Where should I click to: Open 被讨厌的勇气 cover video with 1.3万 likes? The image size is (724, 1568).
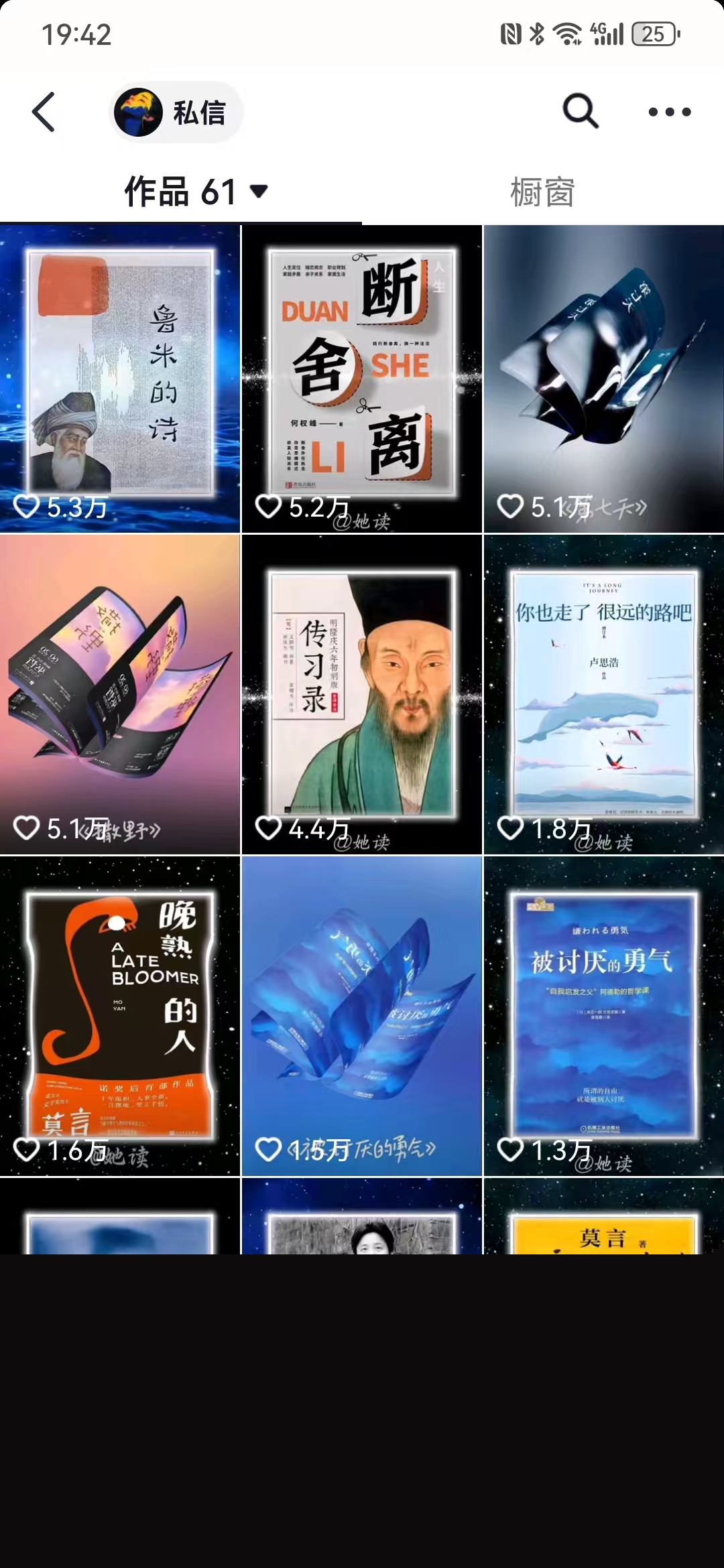tap(603, 1015)
